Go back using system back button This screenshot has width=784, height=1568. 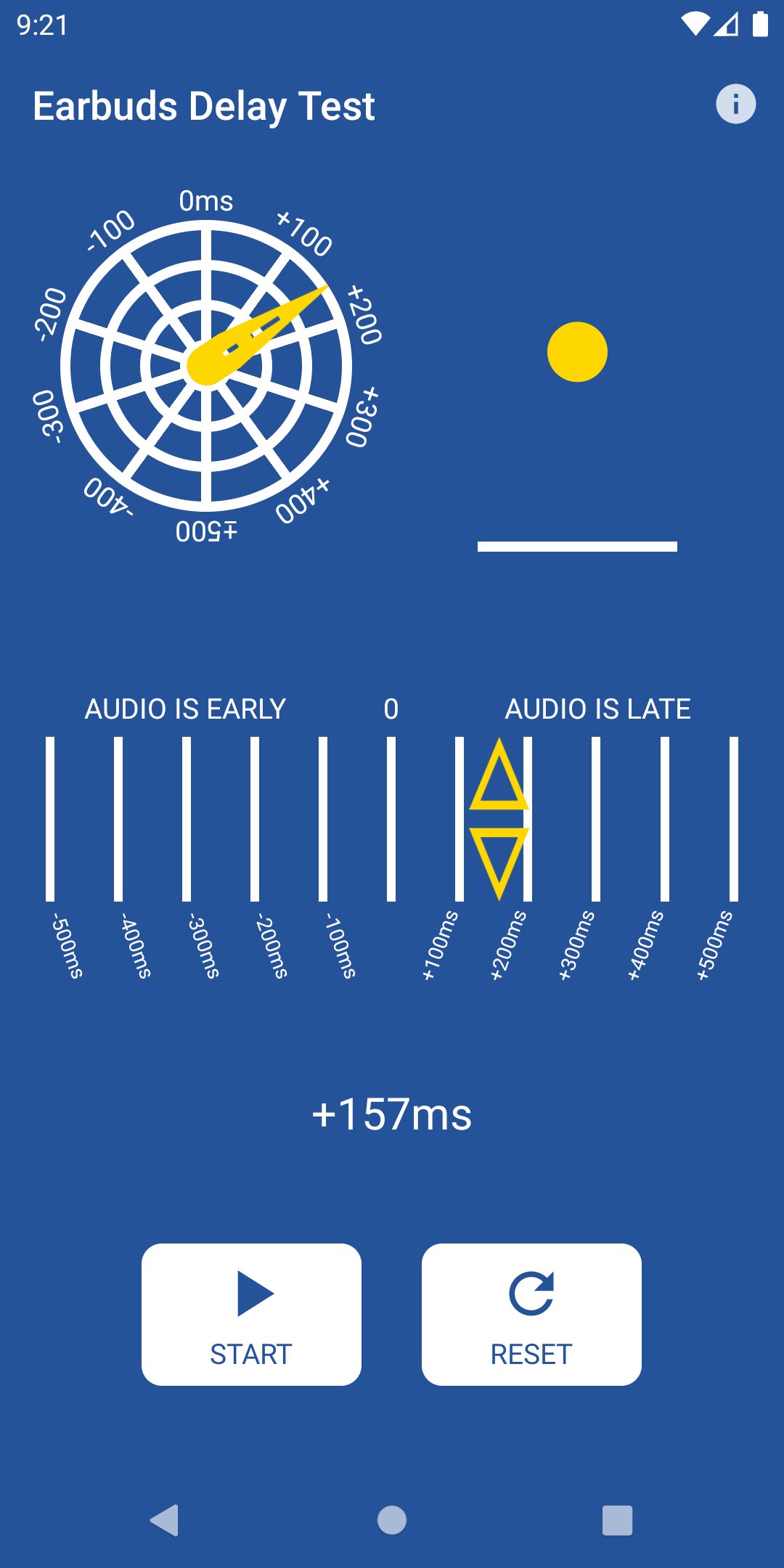point(165,1520)
